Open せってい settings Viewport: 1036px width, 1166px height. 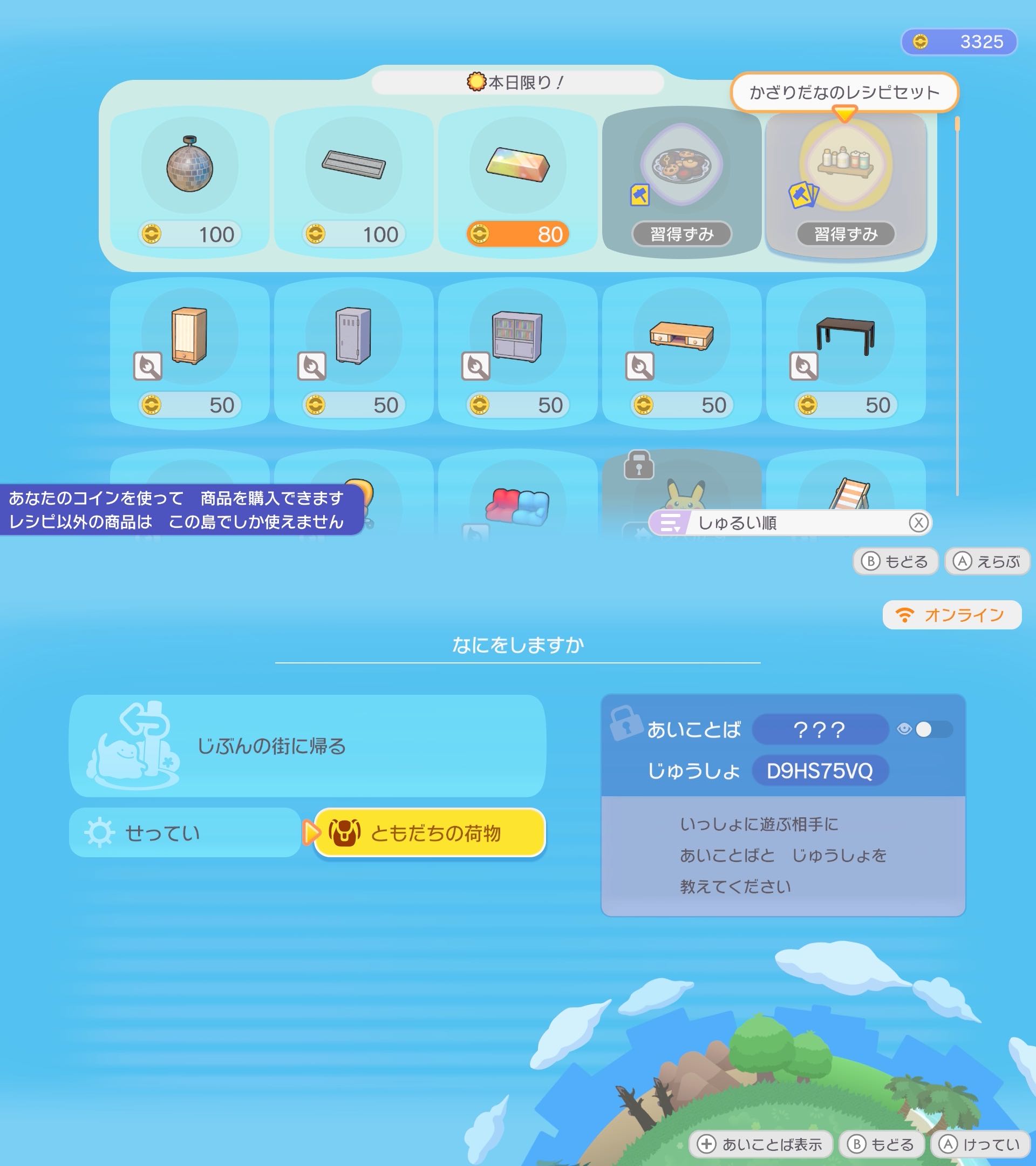coord(184,833)
